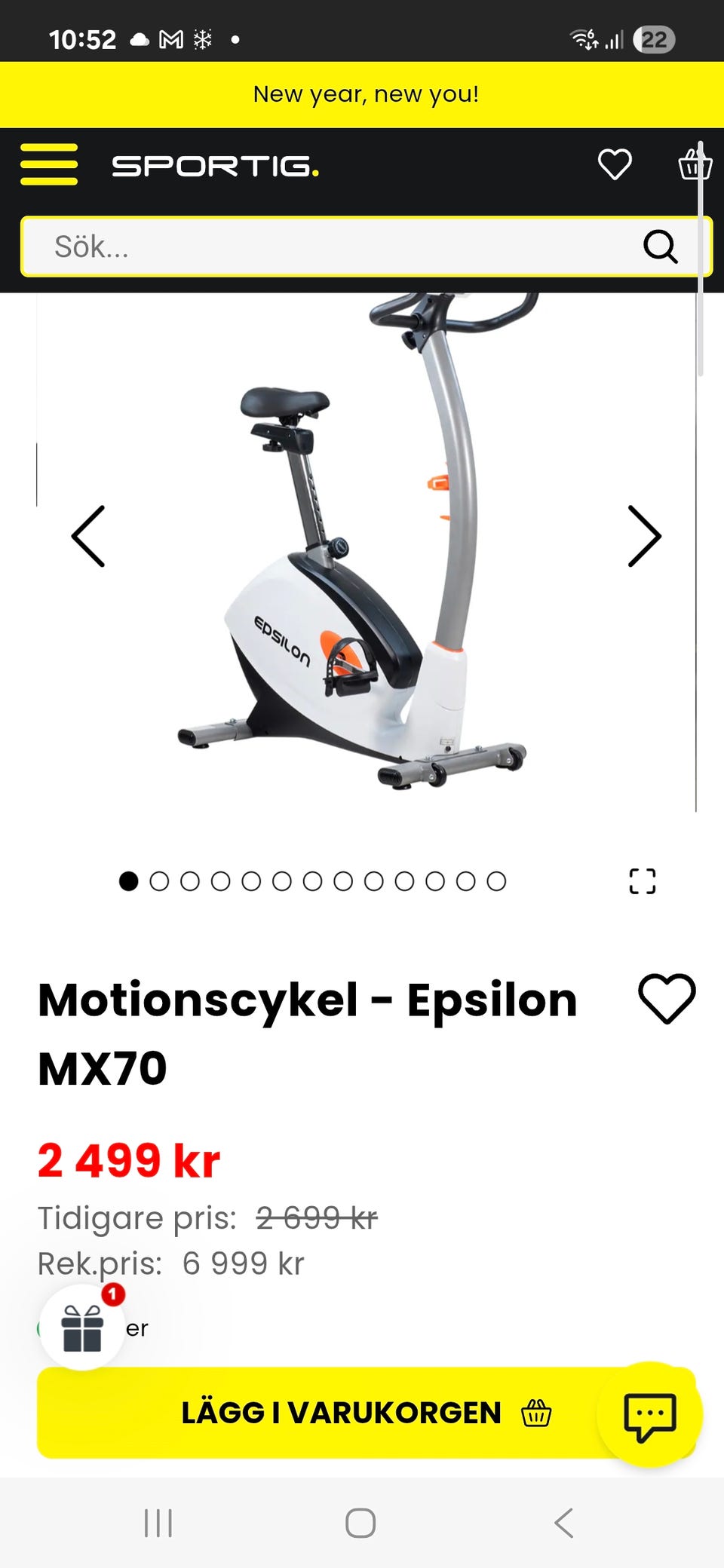
Task: Open the gift rewards widget
Action: click(82, 1328)
